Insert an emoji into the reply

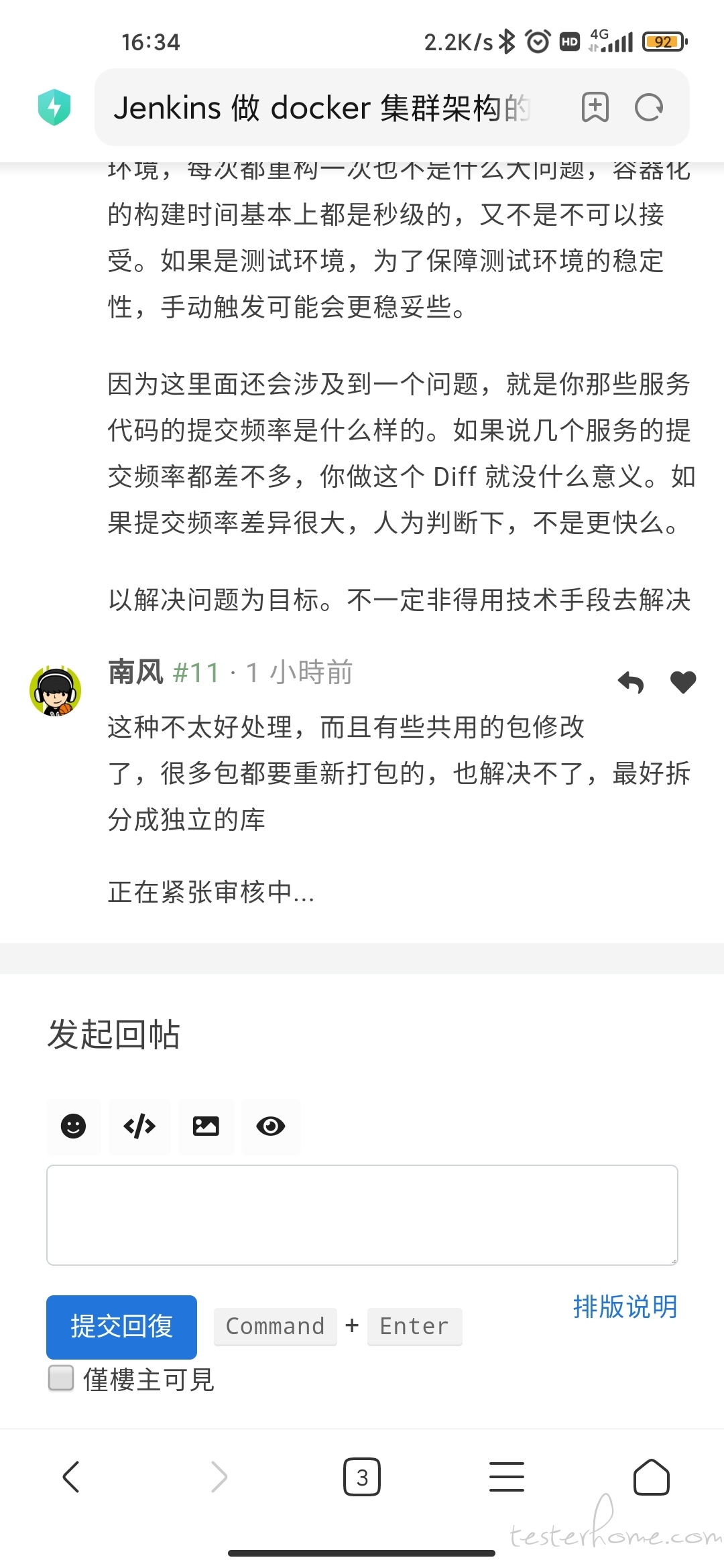coord(73,1126)
